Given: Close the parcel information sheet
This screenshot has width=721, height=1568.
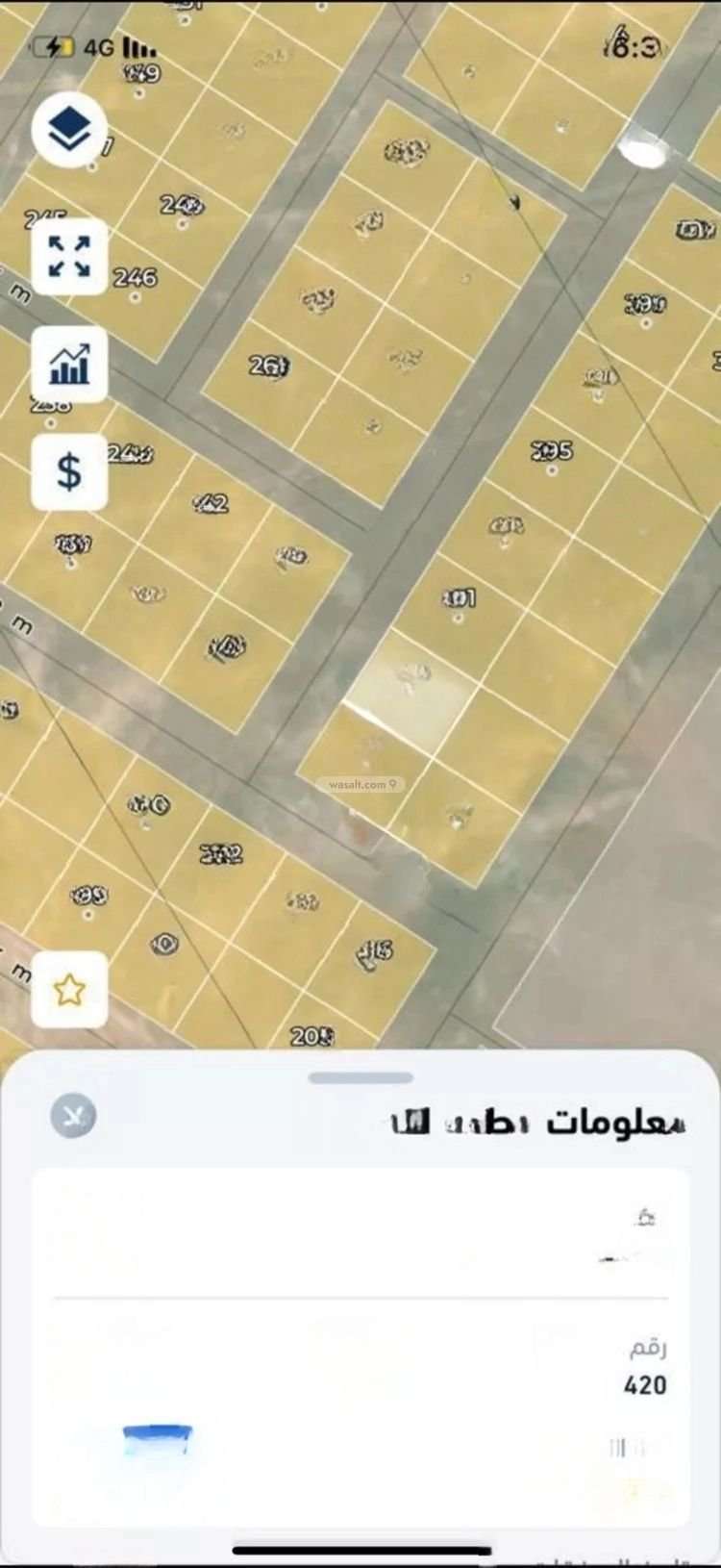Looking at the screenshot, I should (x=73, y=1115).
